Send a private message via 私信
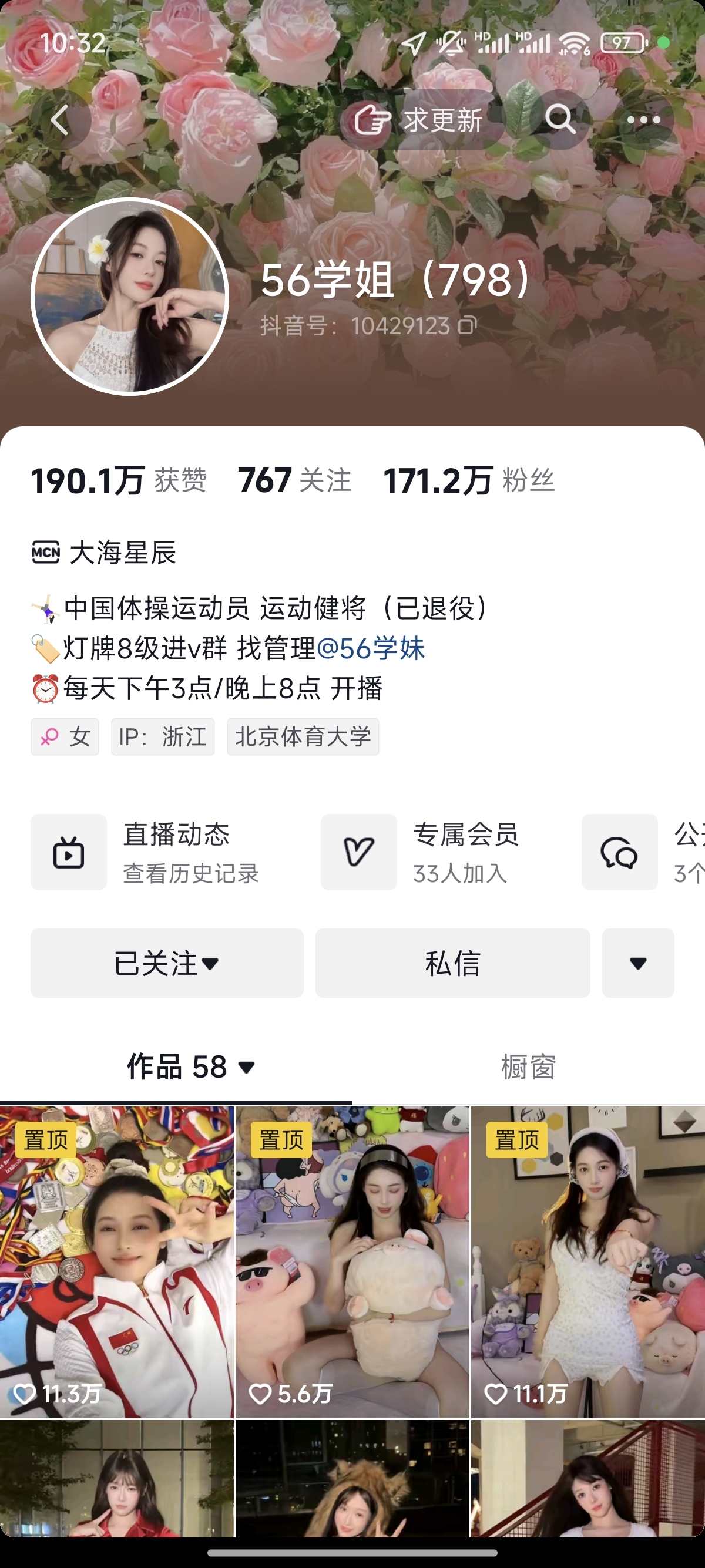This screenshot has height=1568, width=705. (452, 963)
